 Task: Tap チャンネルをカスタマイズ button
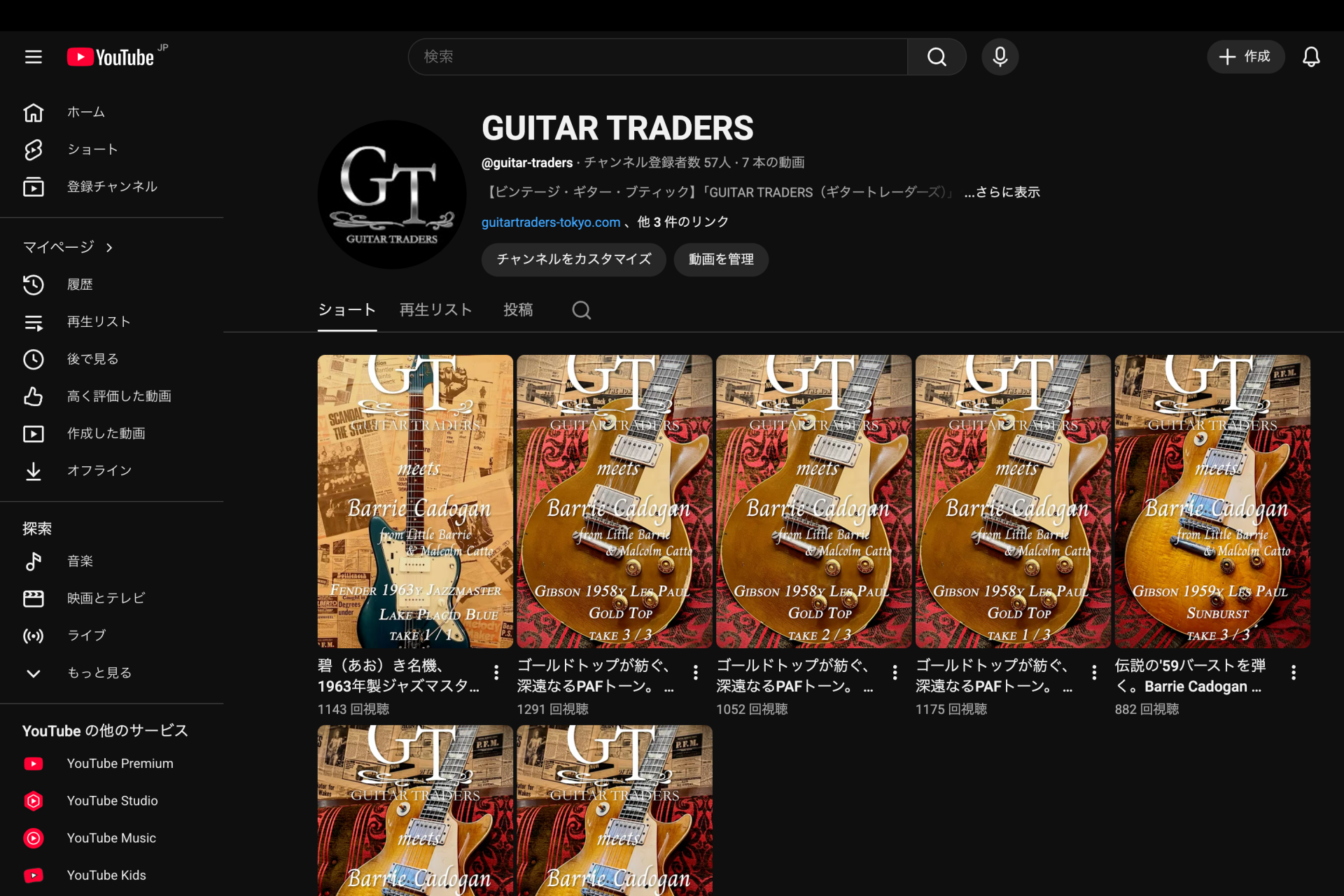pos(573,260)
